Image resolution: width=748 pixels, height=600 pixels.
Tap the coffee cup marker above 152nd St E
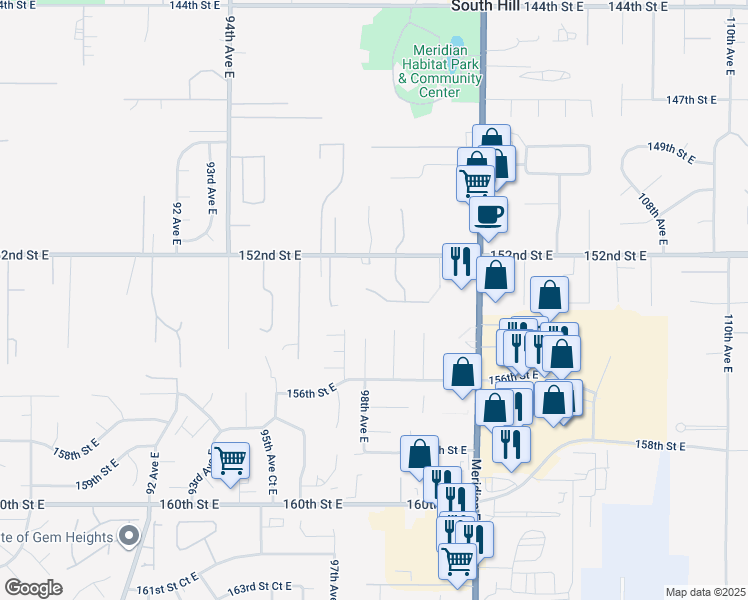488,216
